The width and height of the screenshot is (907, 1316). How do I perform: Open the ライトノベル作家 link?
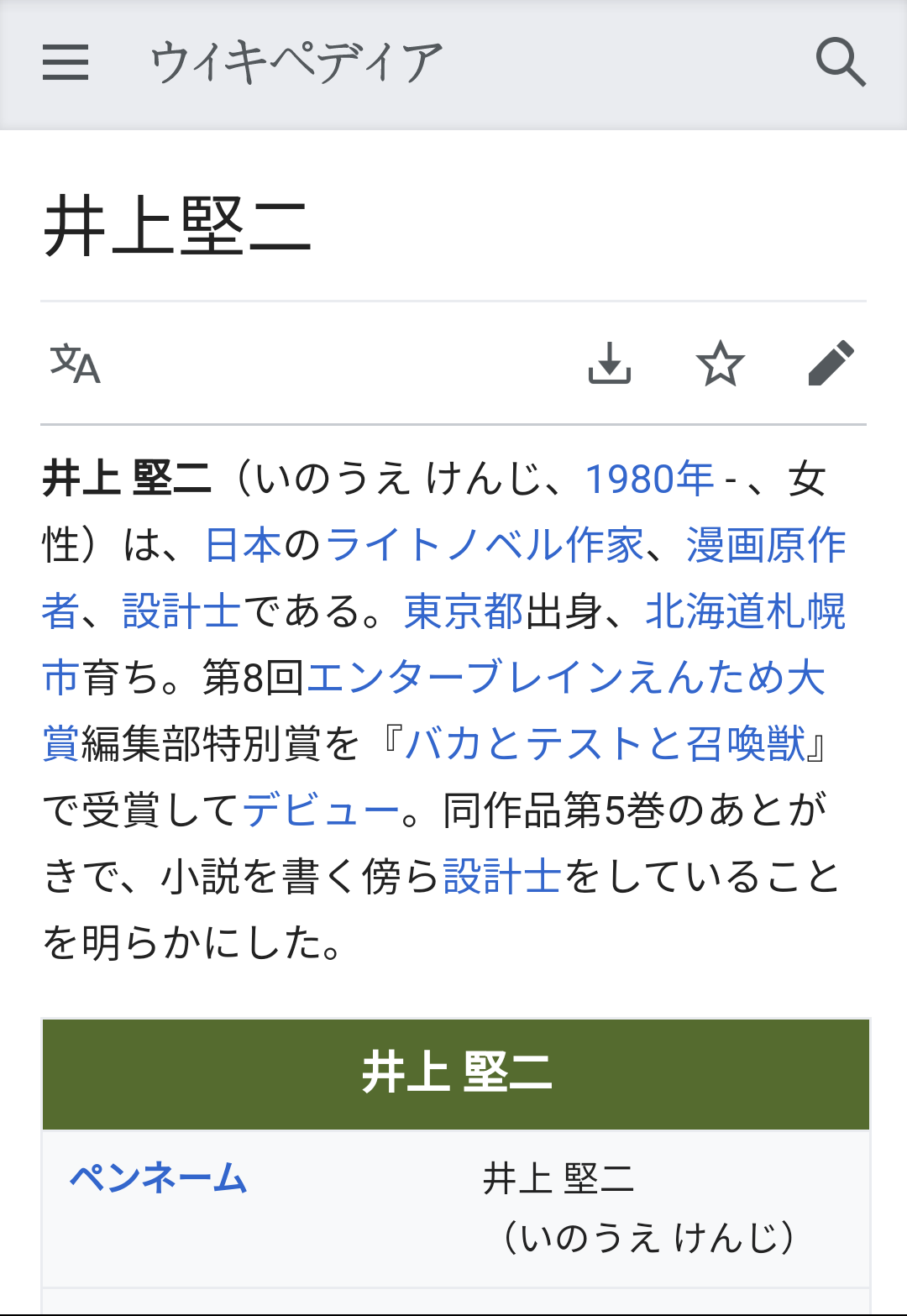[485, 545]
